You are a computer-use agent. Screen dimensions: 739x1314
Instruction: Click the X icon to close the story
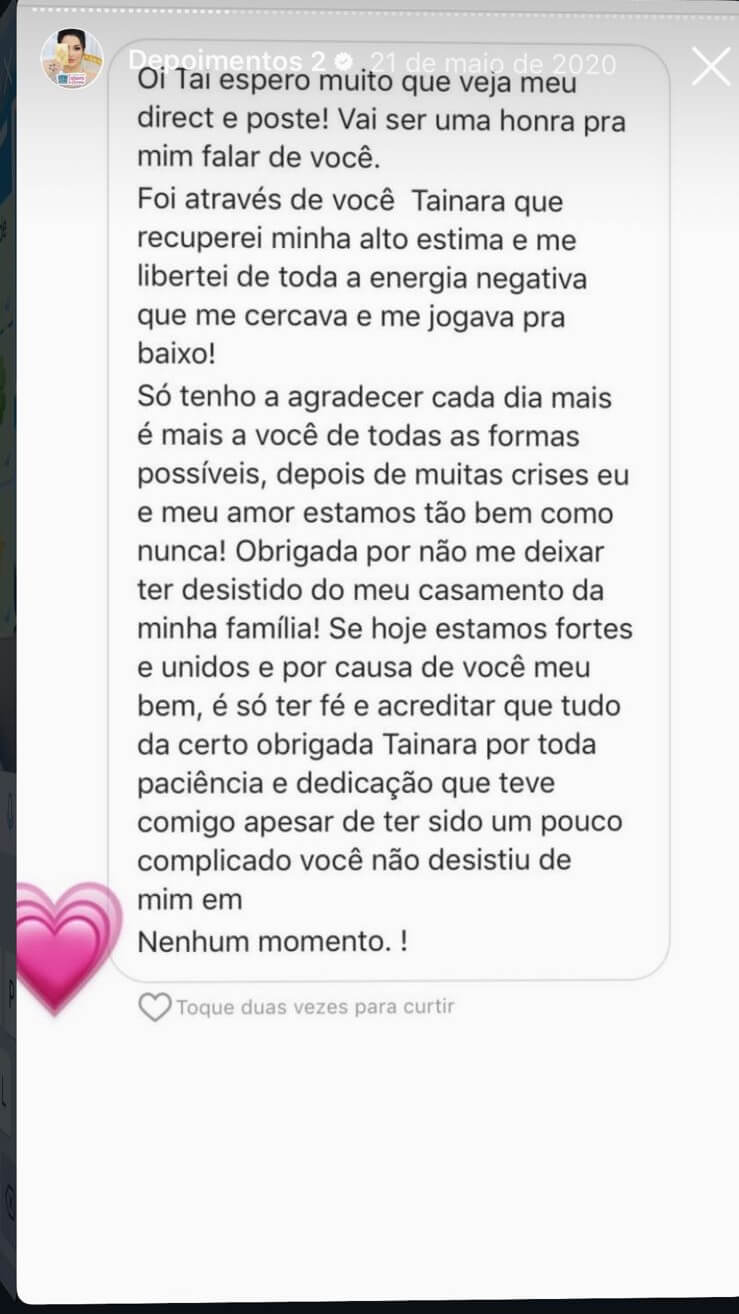coord(711,66)
